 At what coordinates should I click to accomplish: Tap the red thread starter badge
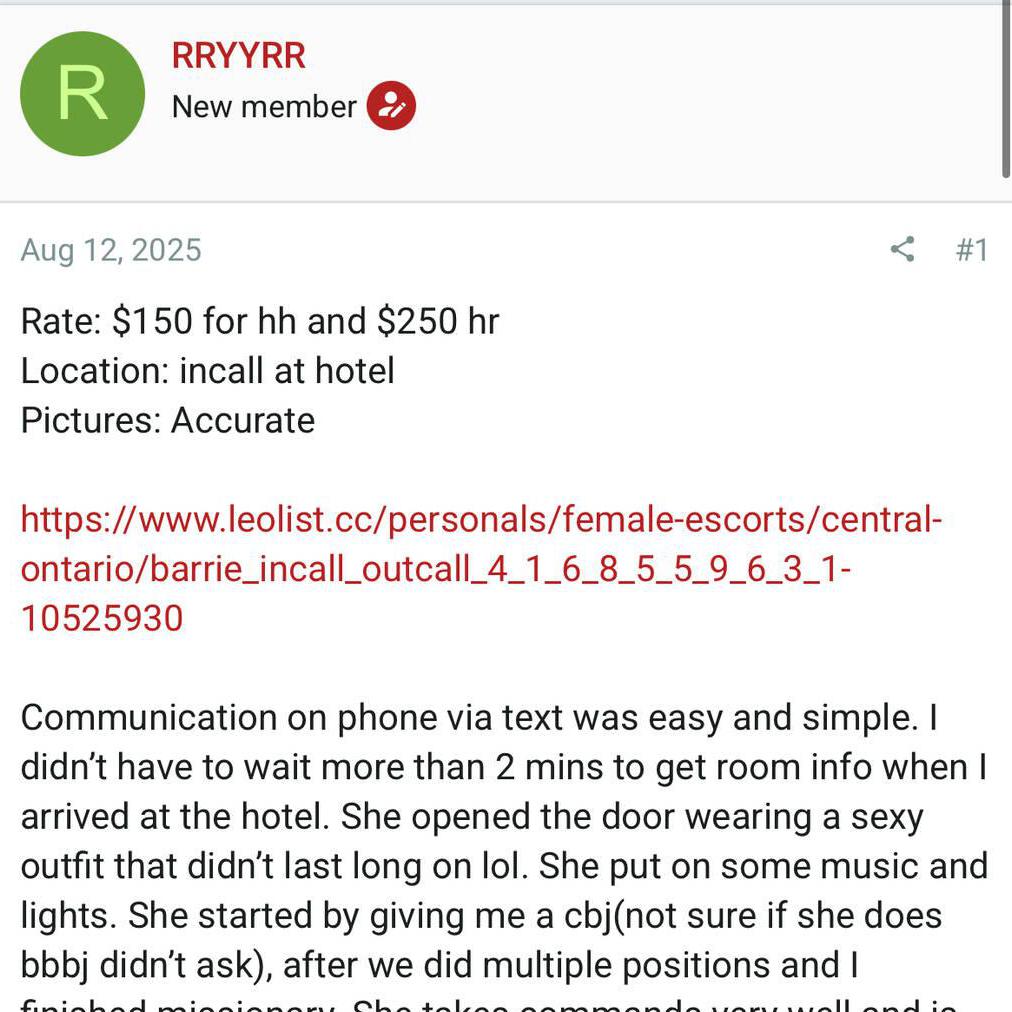point(391,106)
